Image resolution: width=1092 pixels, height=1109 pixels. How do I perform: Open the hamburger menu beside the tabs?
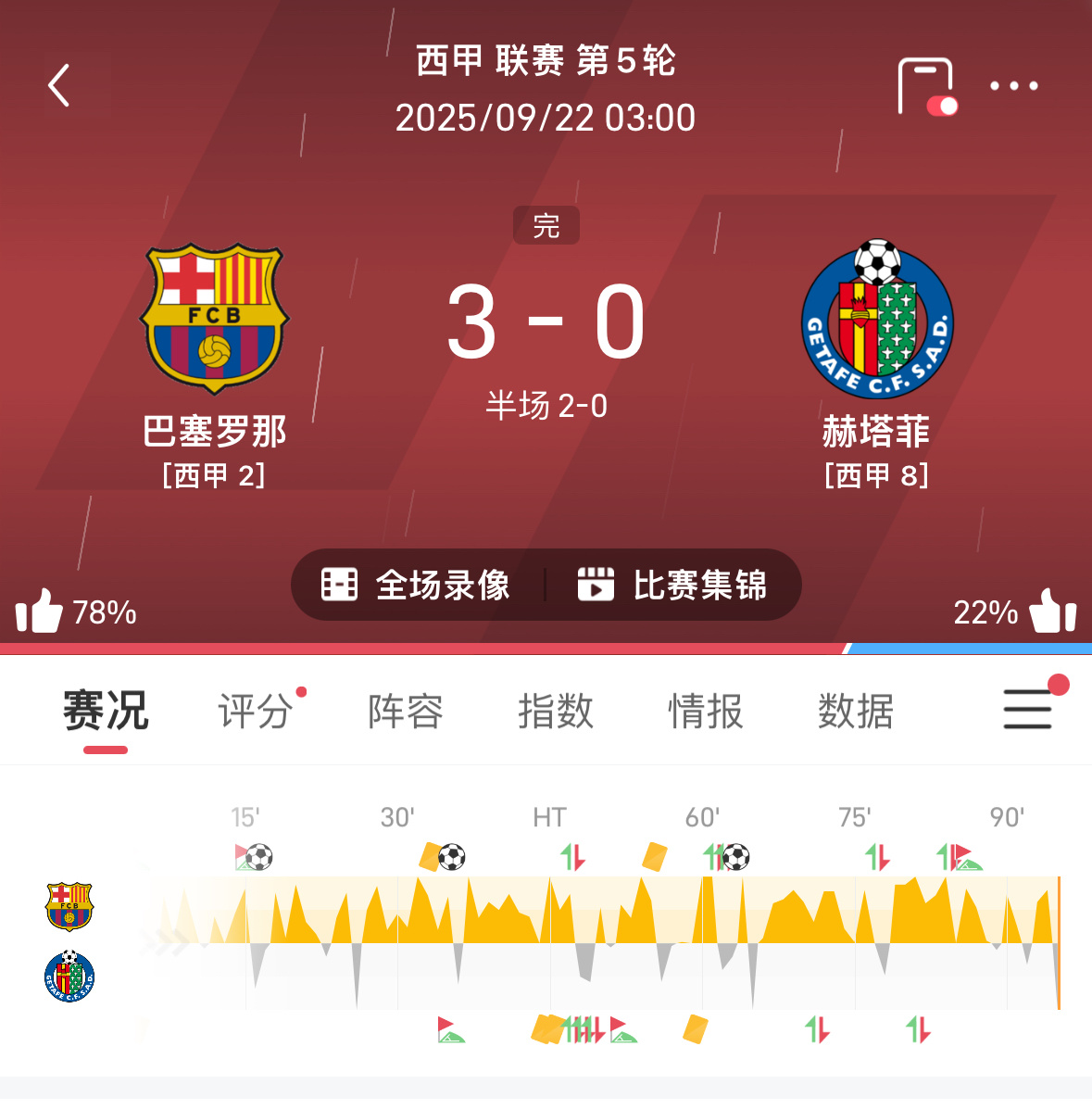coord(1028,709)
